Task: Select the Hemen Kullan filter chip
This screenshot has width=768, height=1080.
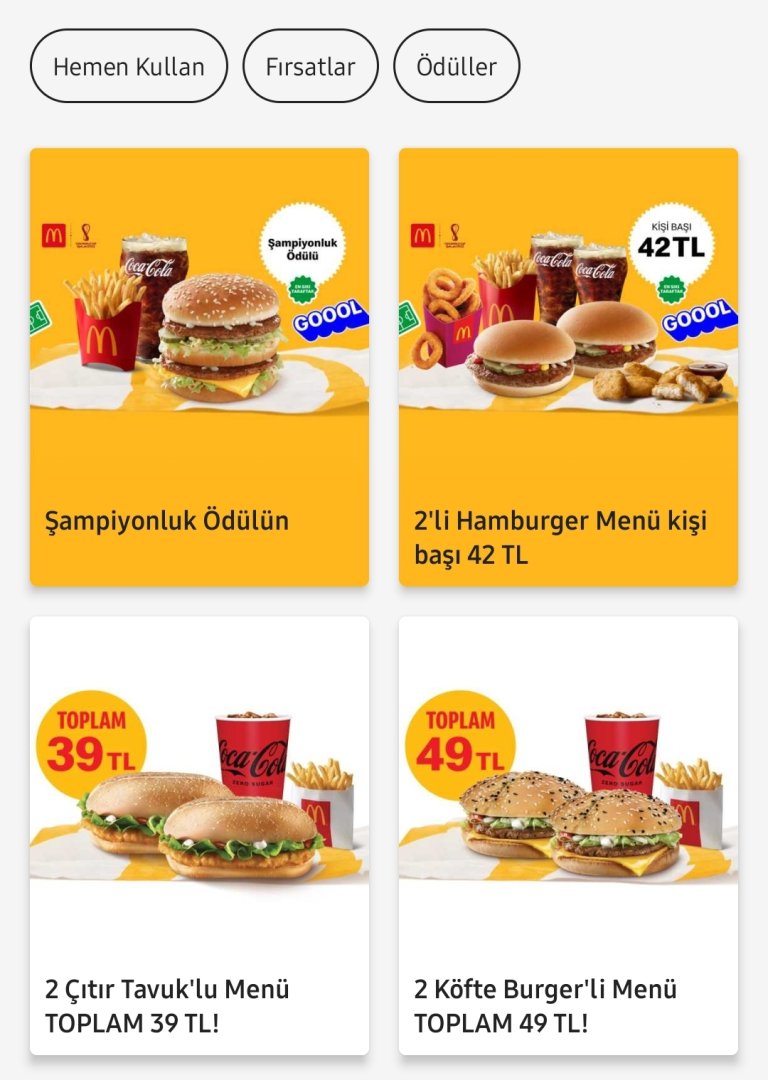Action: click(129, 66)
